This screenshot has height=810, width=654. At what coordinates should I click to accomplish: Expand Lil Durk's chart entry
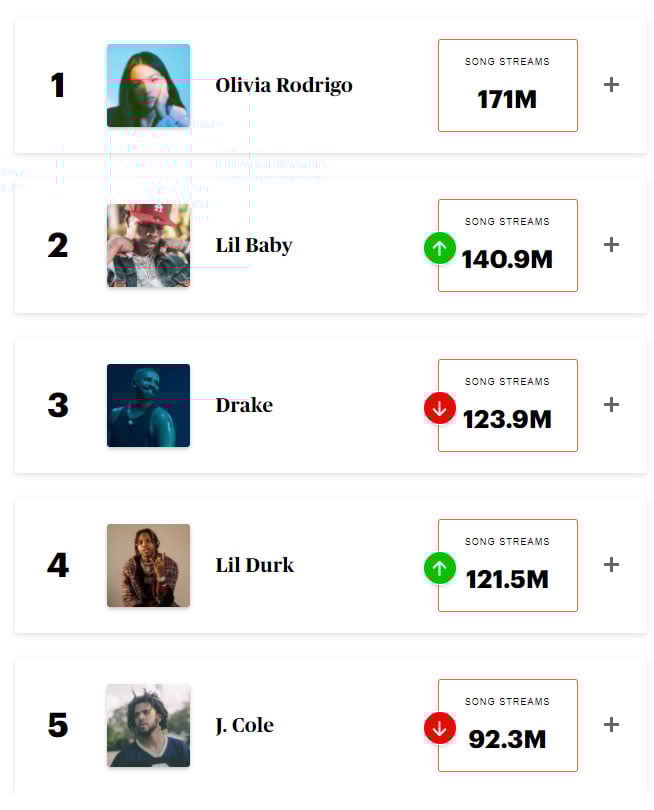pyautogui.click(x=611, y=565)
